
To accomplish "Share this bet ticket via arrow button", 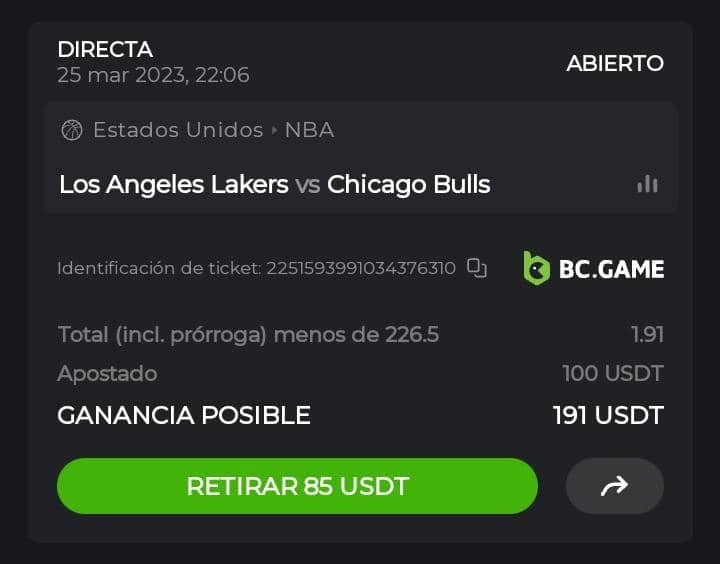I will pyautogui.click(x=614, y=486).
